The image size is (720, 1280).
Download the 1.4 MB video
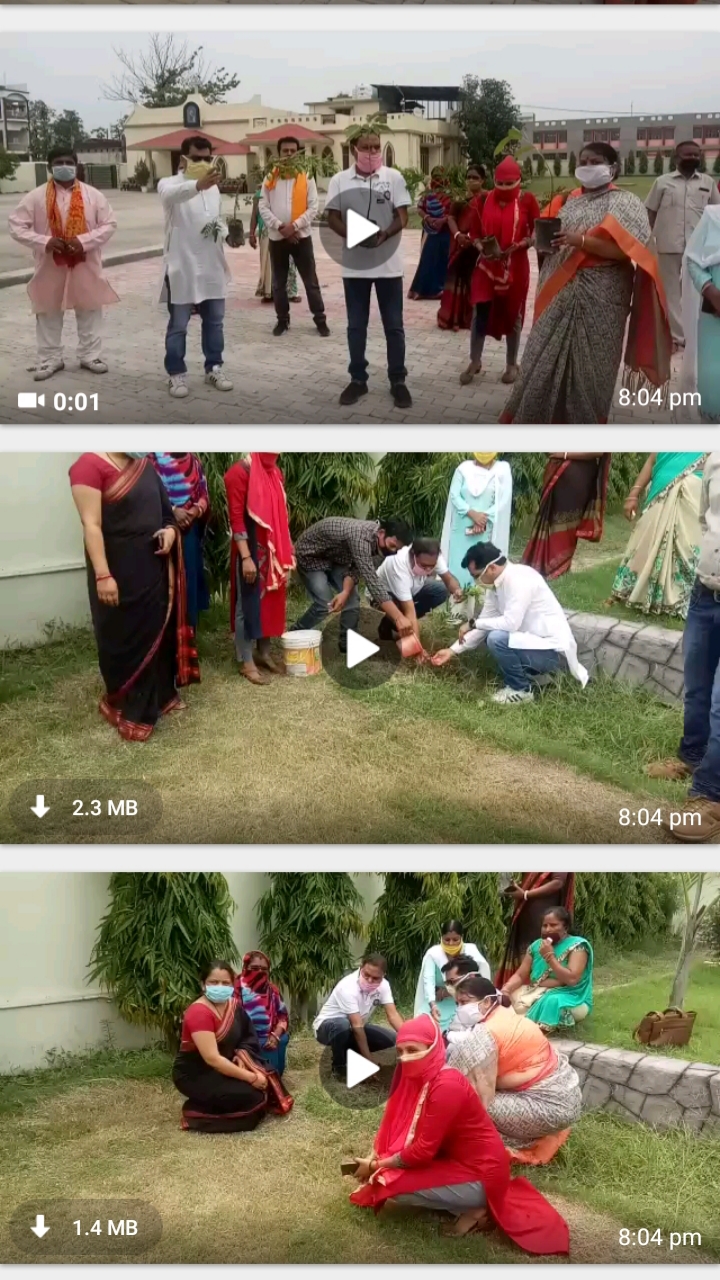85,1228
